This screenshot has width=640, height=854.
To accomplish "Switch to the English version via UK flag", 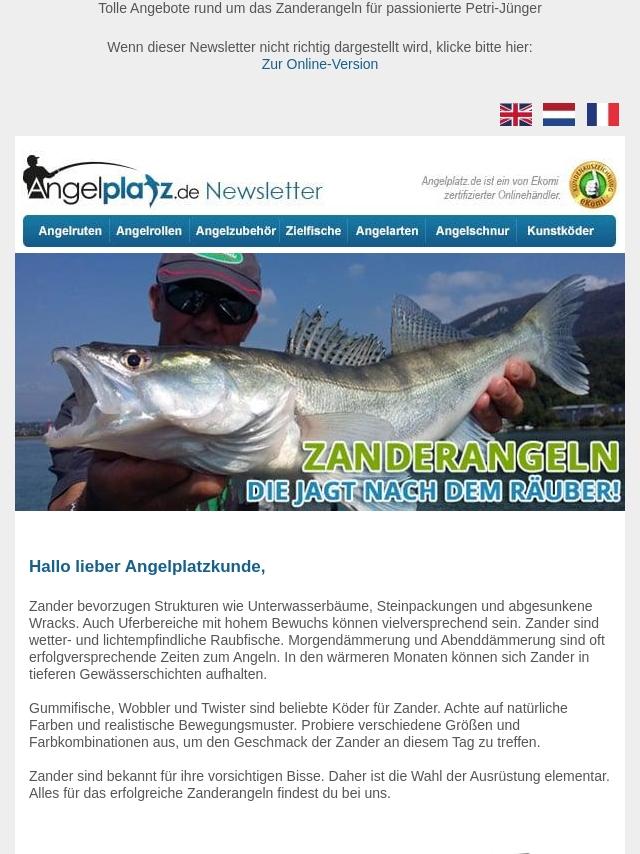I will coord(516,114).
